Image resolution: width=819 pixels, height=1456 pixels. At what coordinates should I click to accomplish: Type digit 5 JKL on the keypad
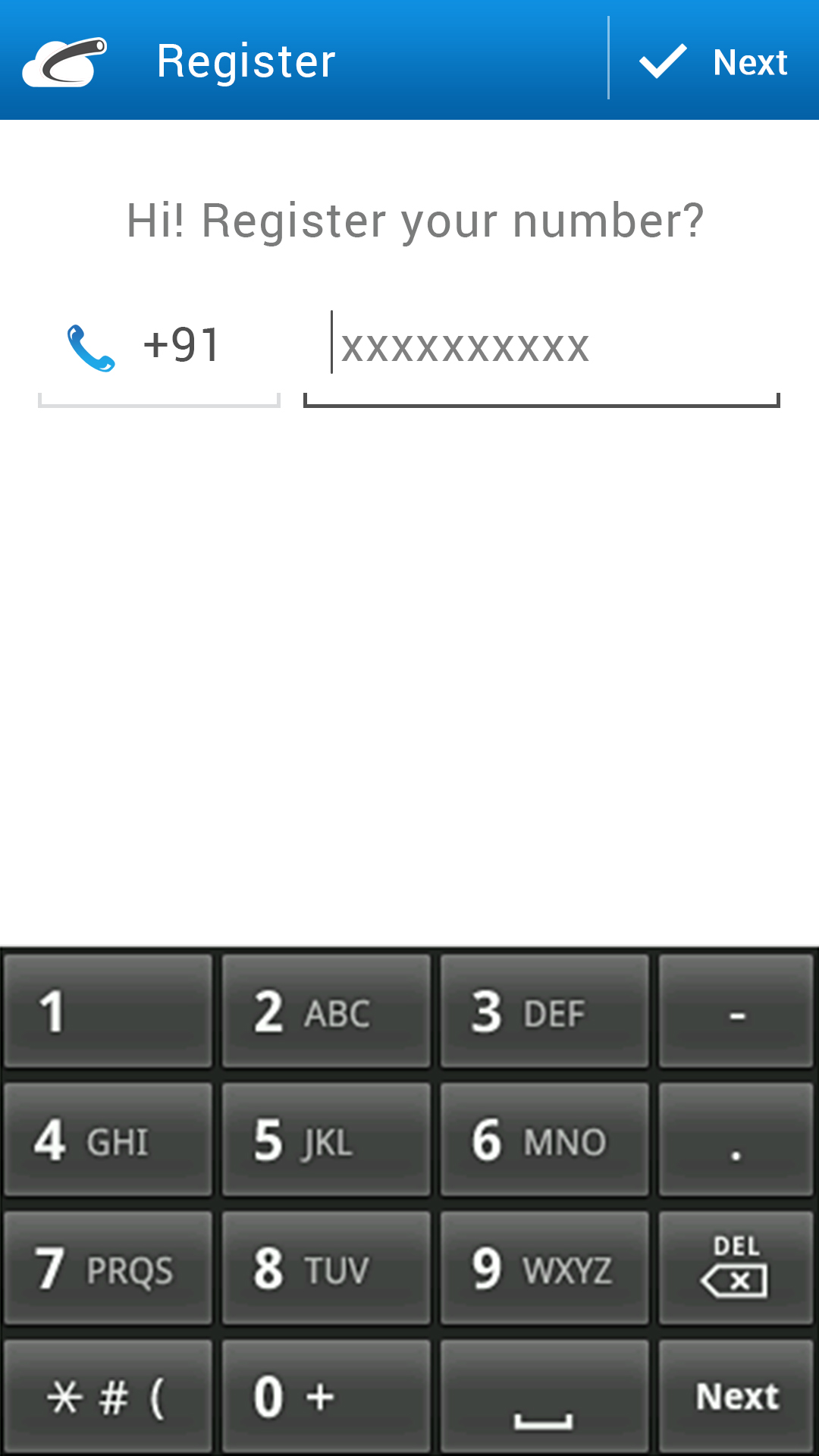(x=326, y=1139)
